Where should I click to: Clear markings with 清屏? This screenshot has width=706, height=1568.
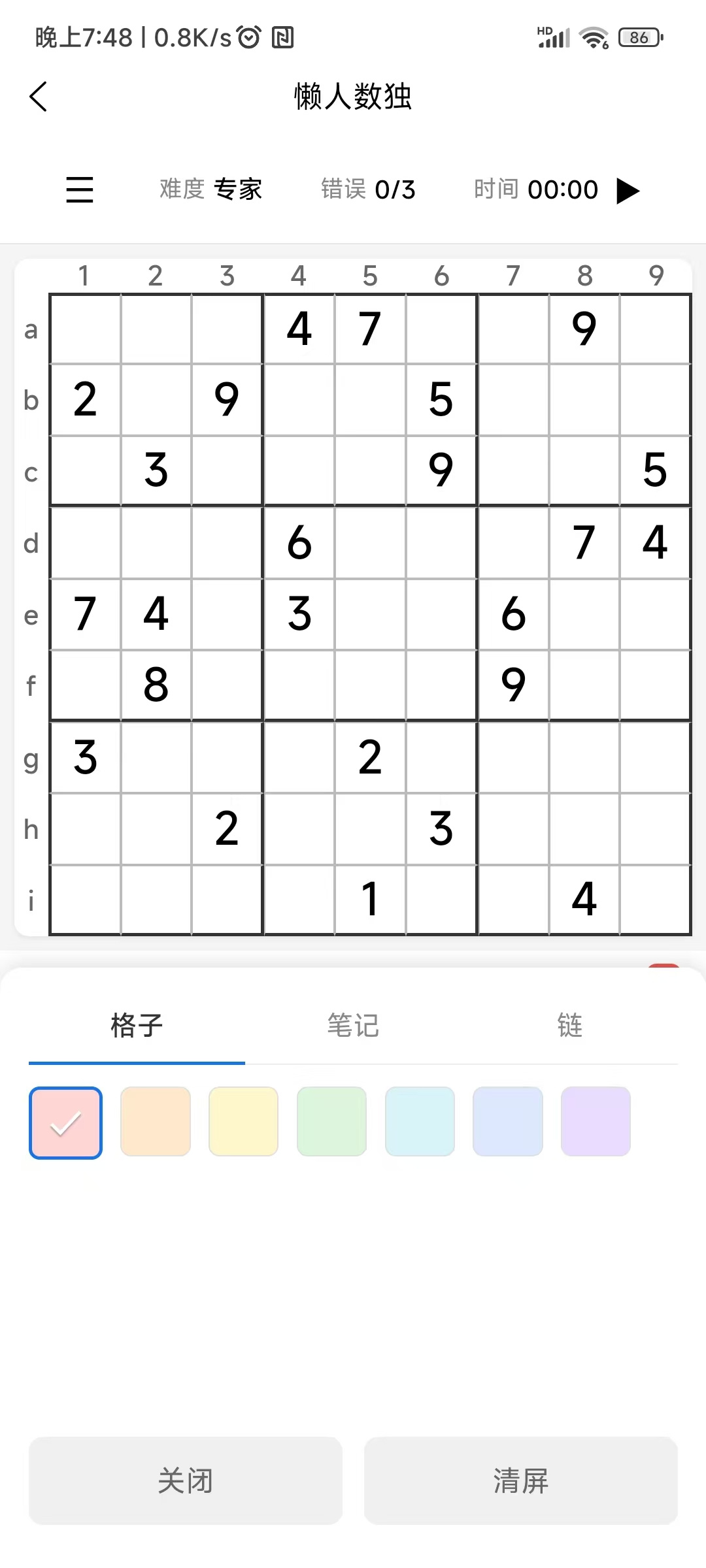click(520, 1480)
